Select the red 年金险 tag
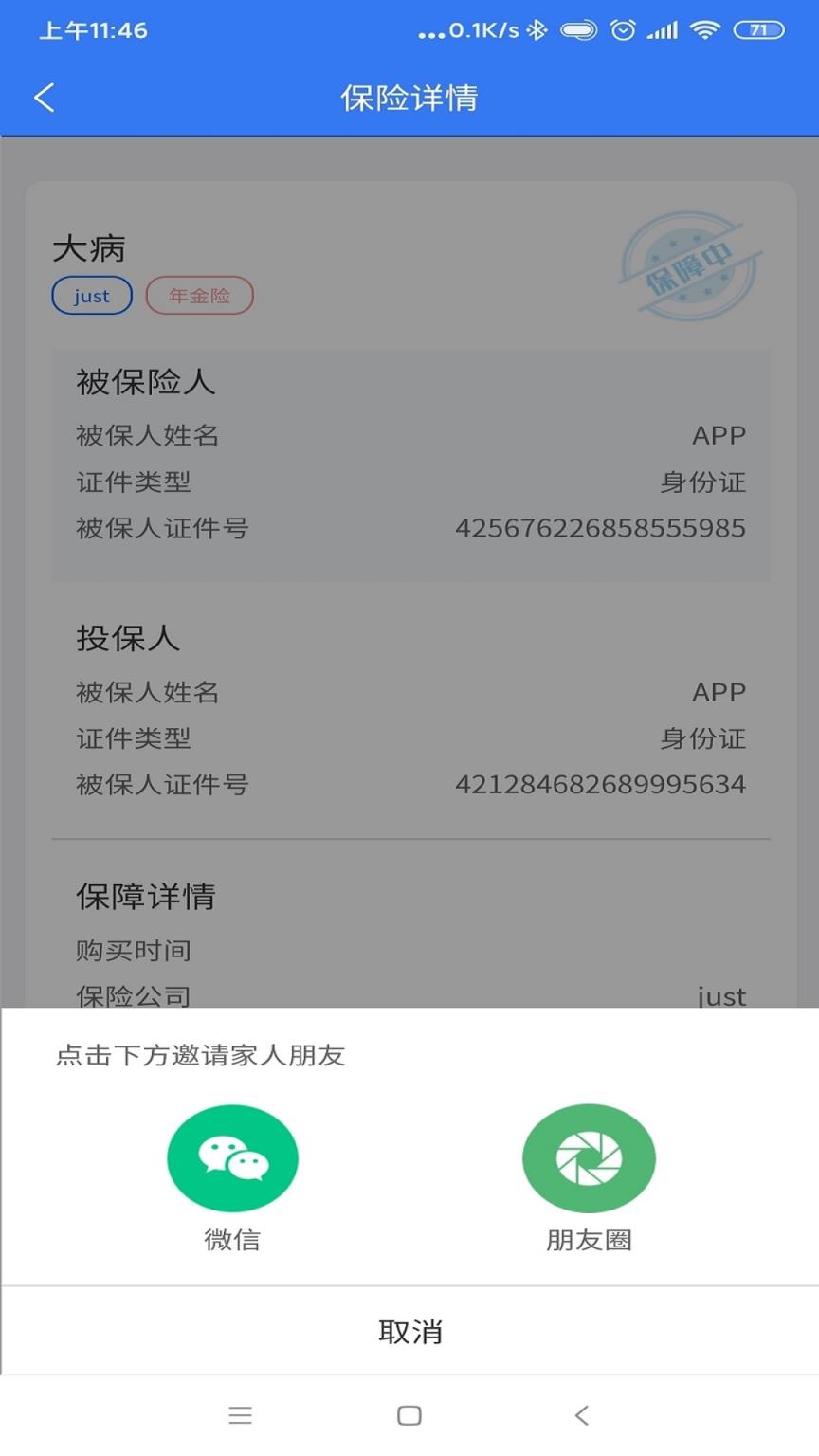The image size is (819, 1456). [x=199, y=295]
